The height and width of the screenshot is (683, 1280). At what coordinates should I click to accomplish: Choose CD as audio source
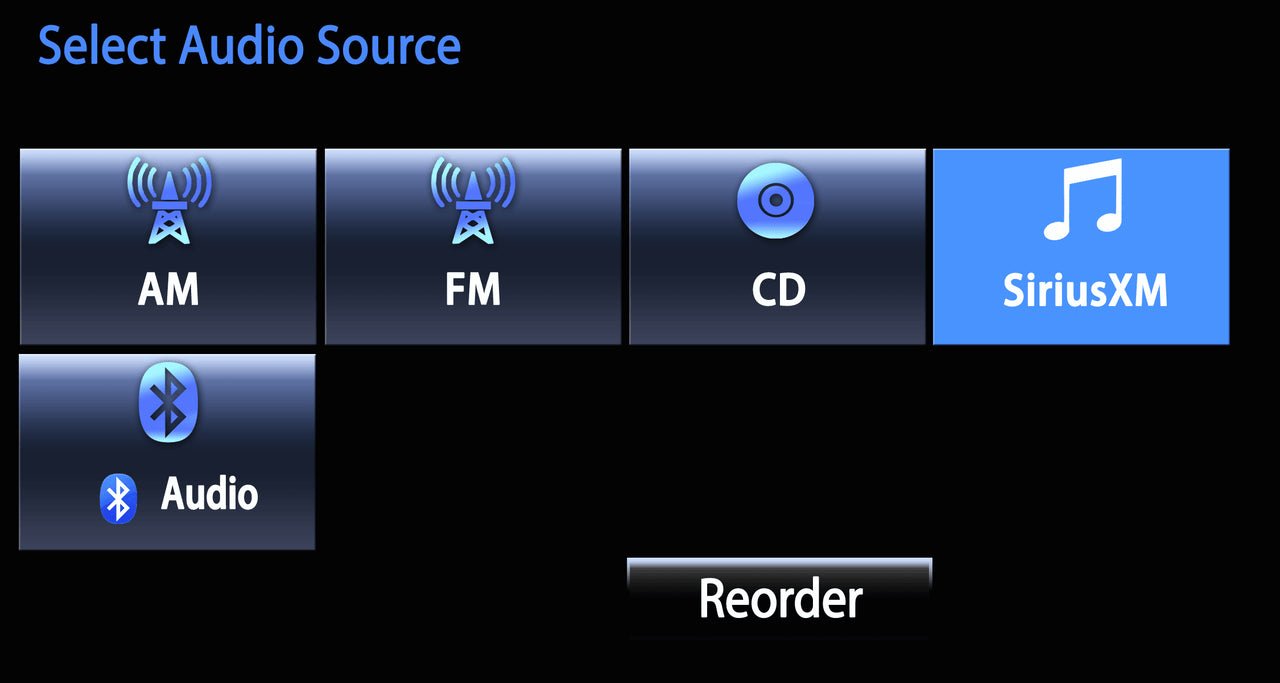pos(777,247)
